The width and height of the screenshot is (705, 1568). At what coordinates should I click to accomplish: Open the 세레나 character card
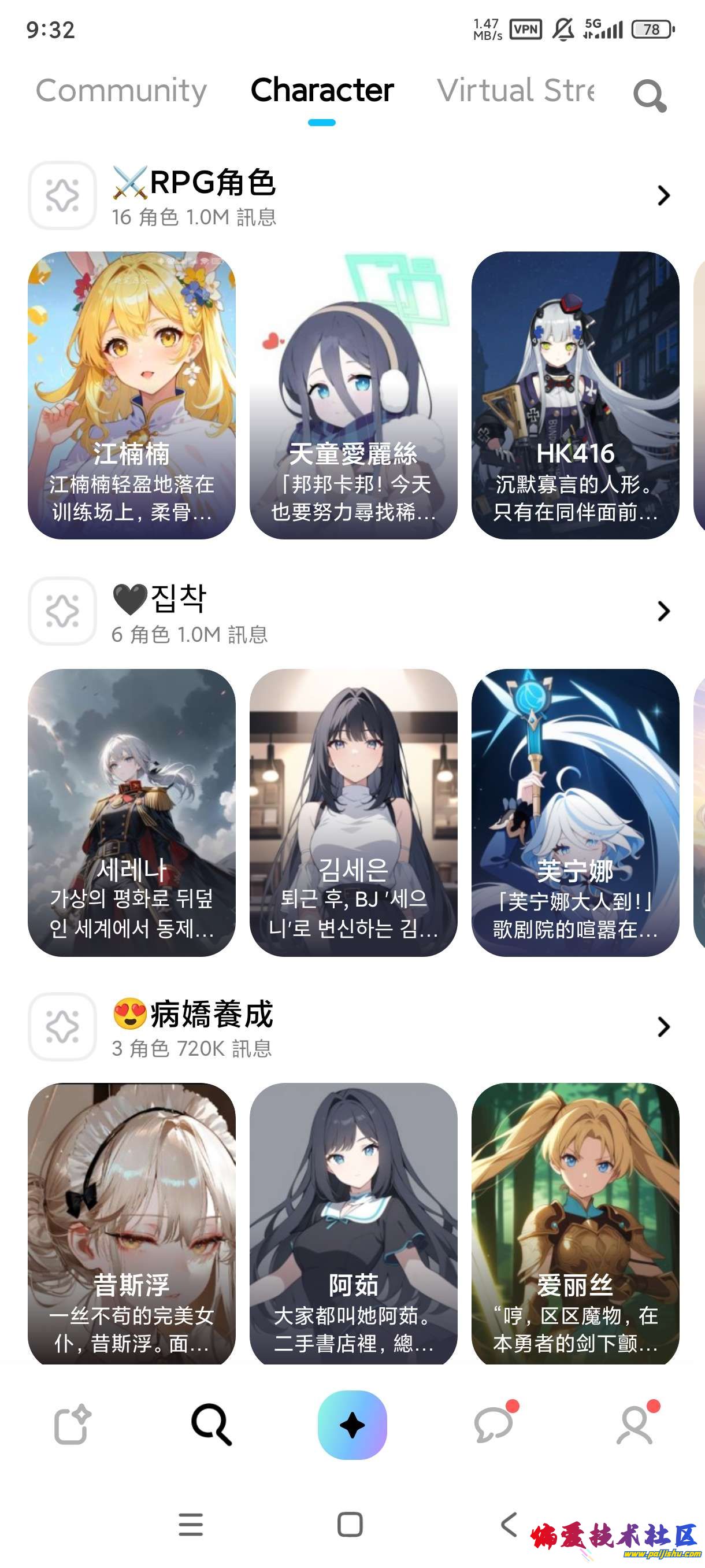click(131, 812)
